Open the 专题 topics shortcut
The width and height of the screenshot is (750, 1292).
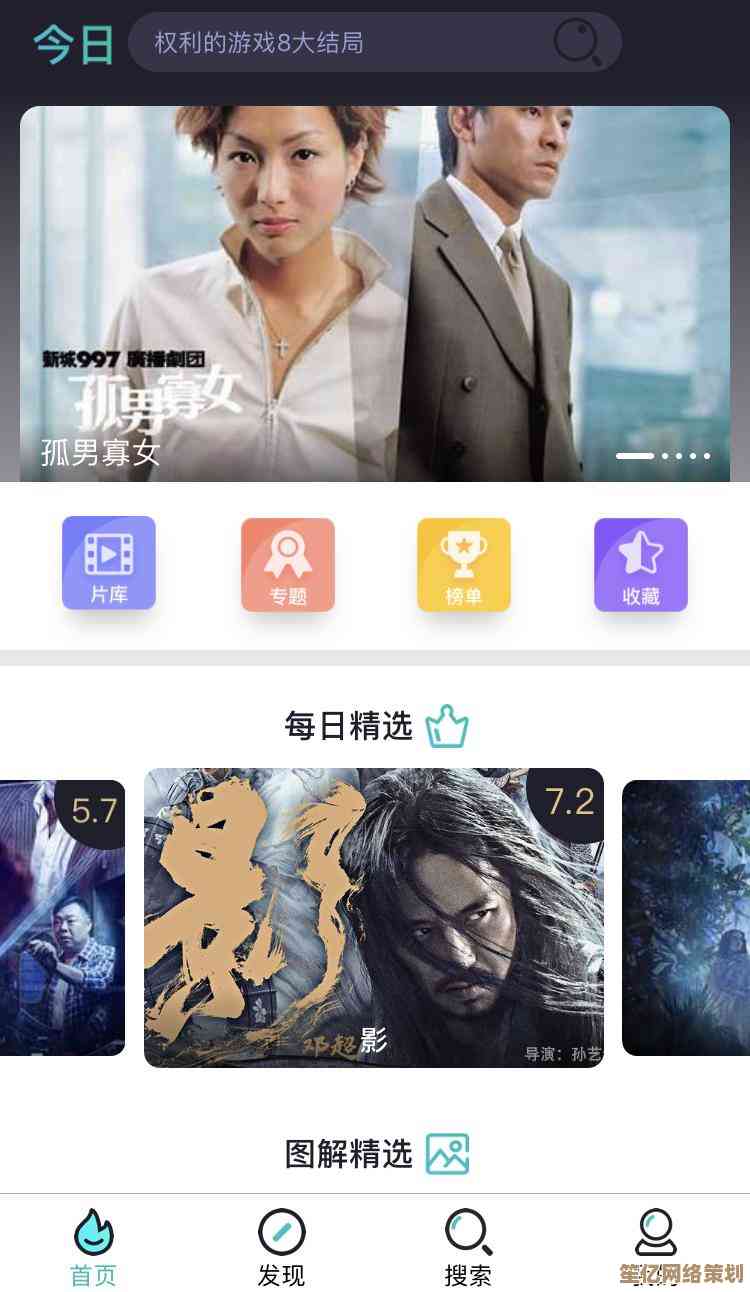pos(288,565)
